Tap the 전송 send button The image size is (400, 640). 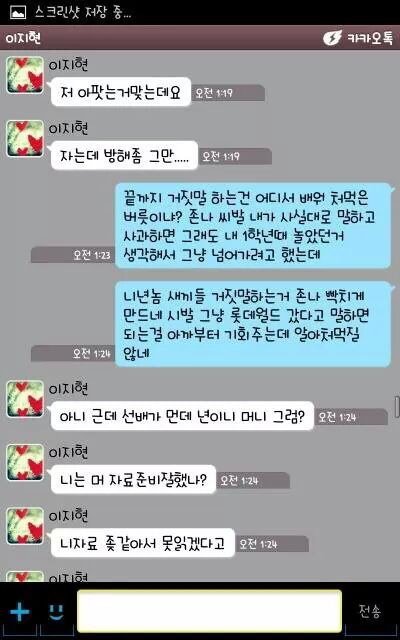point(370,611)
